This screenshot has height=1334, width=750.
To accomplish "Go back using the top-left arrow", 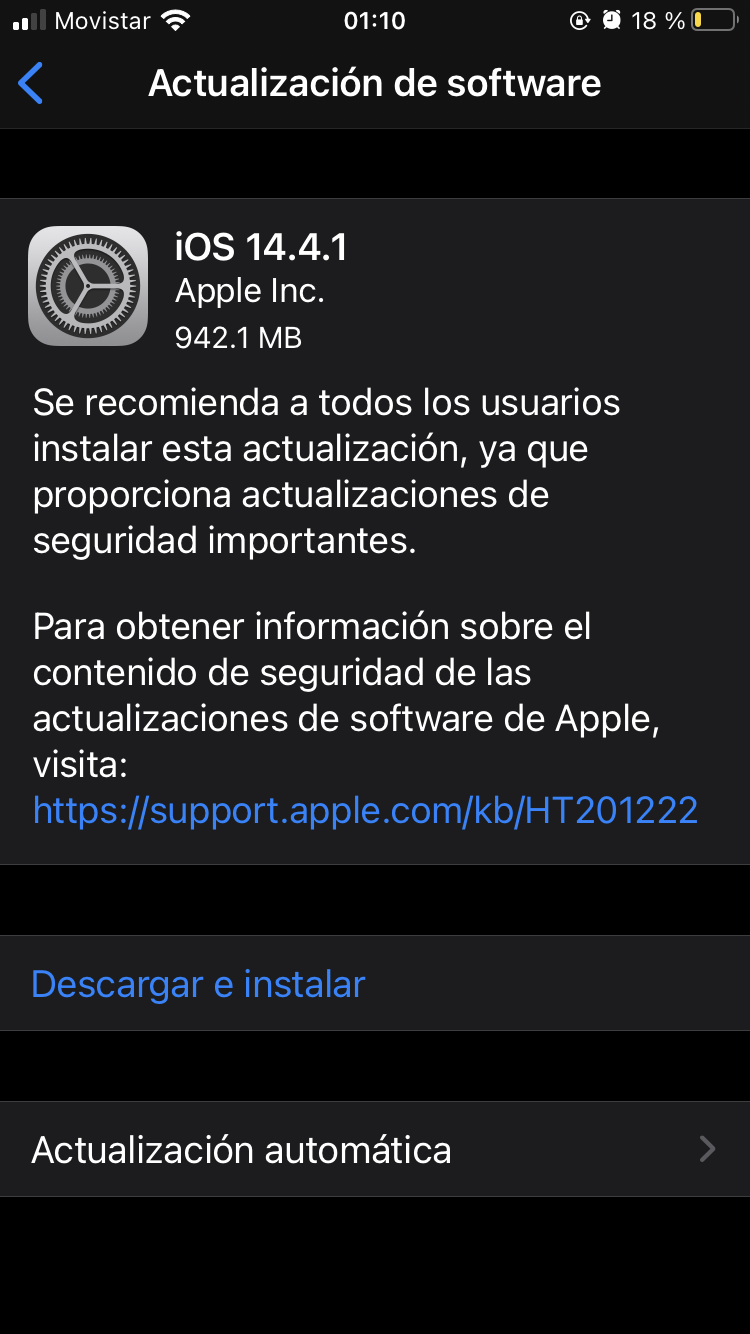I will [x=32, y=83].
